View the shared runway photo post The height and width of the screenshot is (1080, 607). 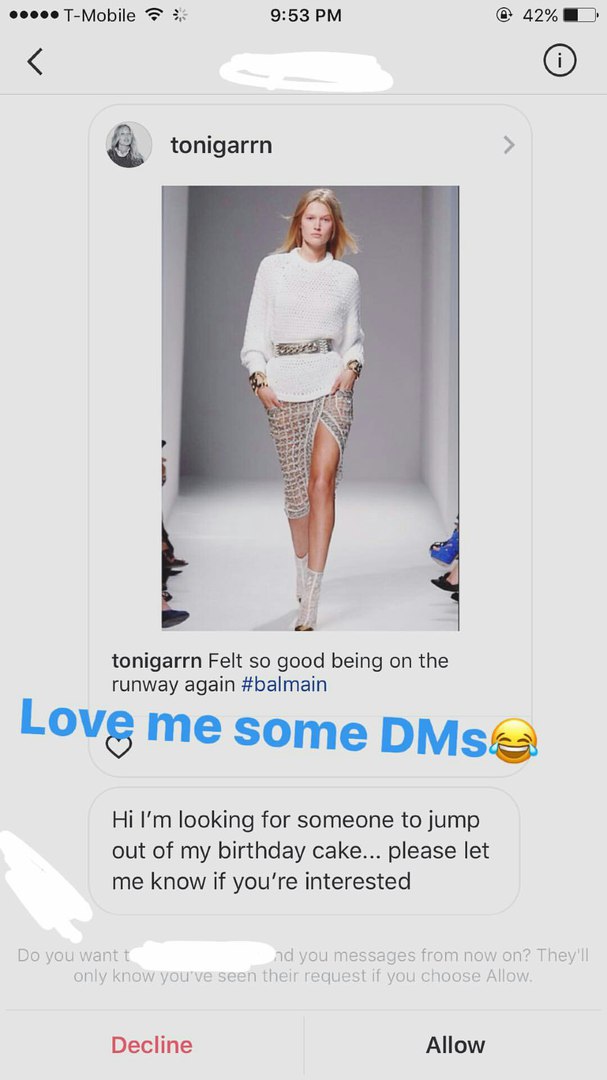pos(310,408)
